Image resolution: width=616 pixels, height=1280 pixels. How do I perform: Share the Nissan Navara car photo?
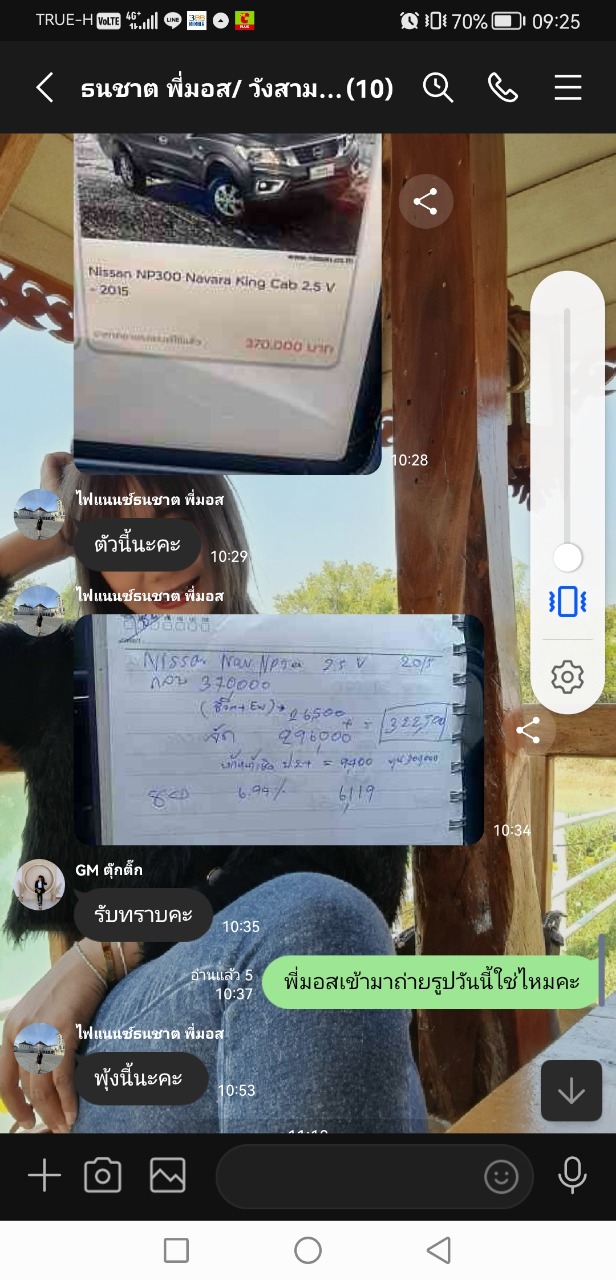(426, 203)
